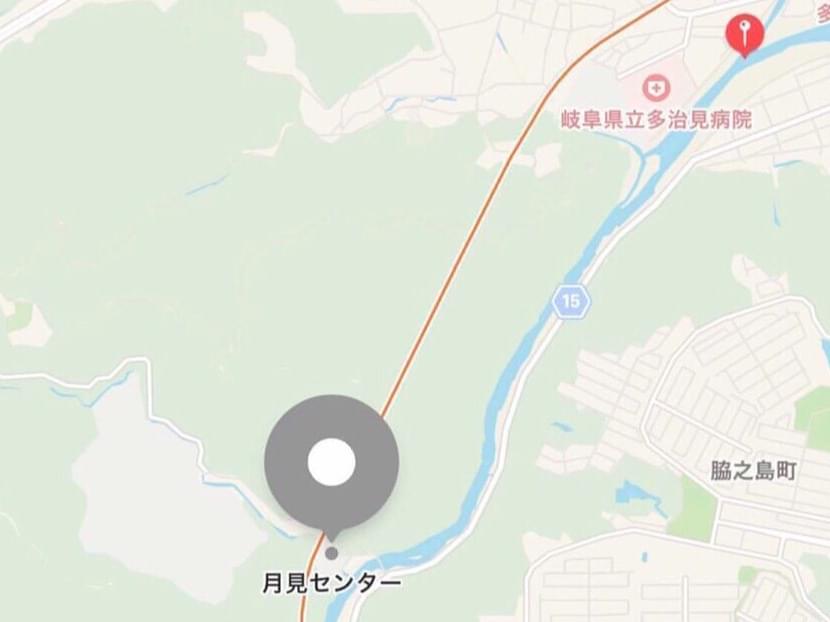Tap the red dropped pin marker
This screenshot has width=830, height=622.
(744, 33)
